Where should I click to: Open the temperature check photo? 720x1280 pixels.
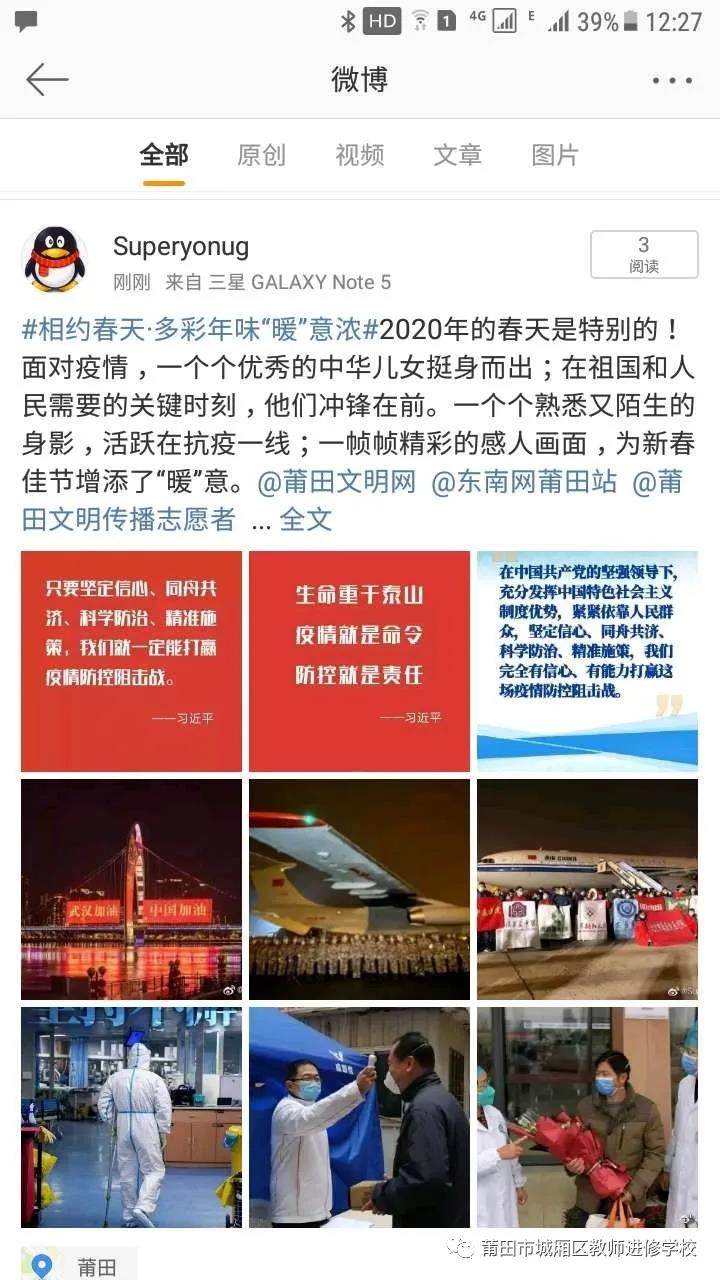point(359,1117)
